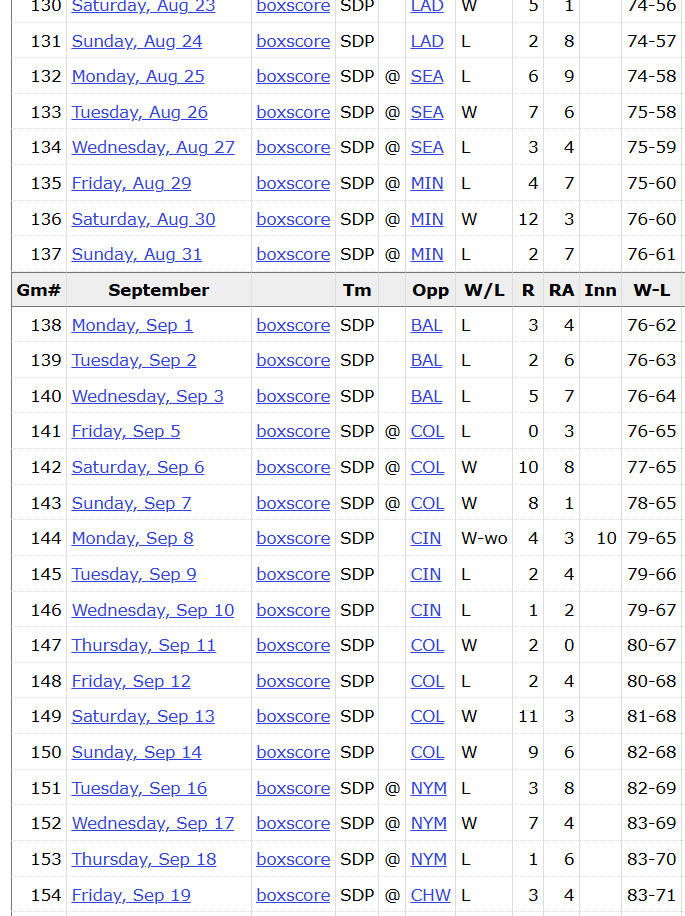
Task: Open the Saturday, Sep 13 date link
Action: [x=143, y=716]
